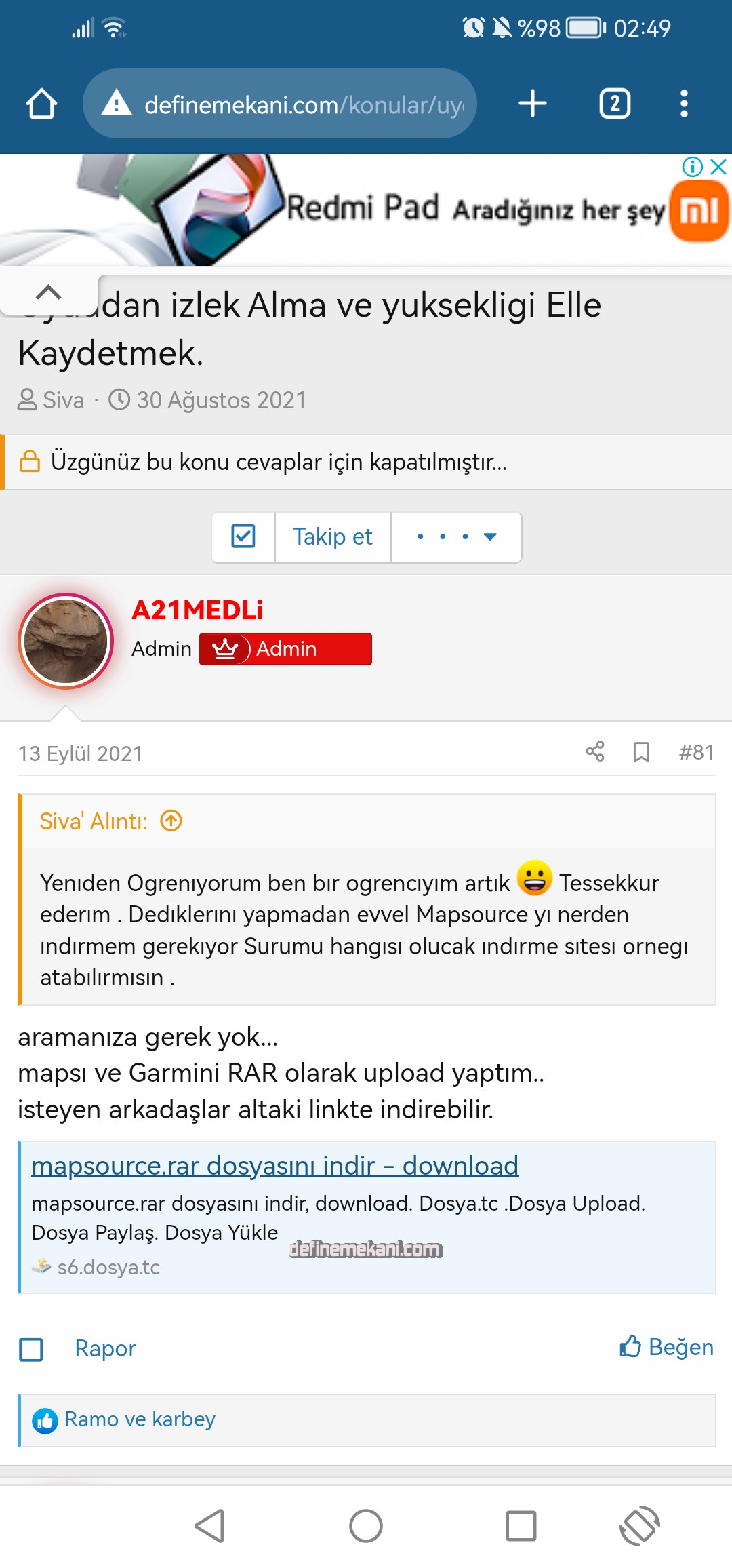Image resolution: width=732 pixels, height=1568 pixels.
Task: Open thread starter Siva's profile
Action: click(x=63, y=400)
